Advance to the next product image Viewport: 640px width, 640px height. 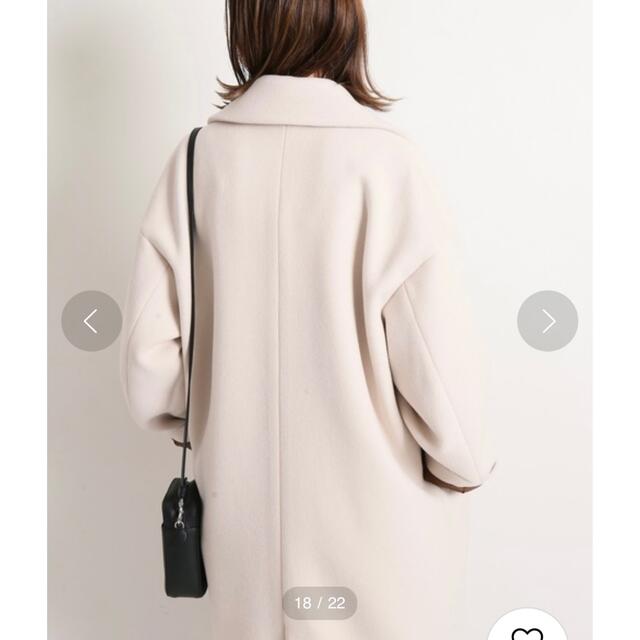pos(547,321)
